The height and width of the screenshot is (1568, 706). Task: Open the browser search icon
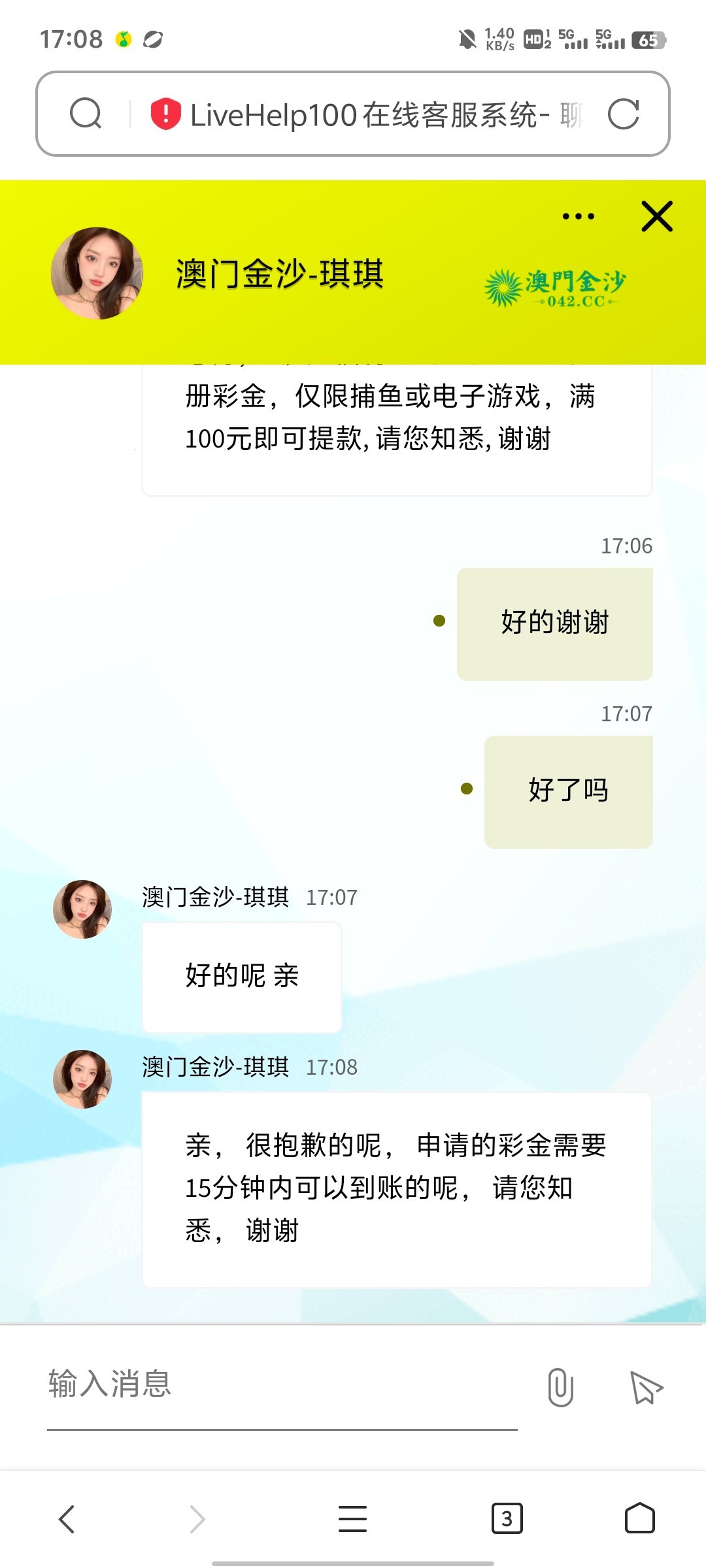[86, 114]
